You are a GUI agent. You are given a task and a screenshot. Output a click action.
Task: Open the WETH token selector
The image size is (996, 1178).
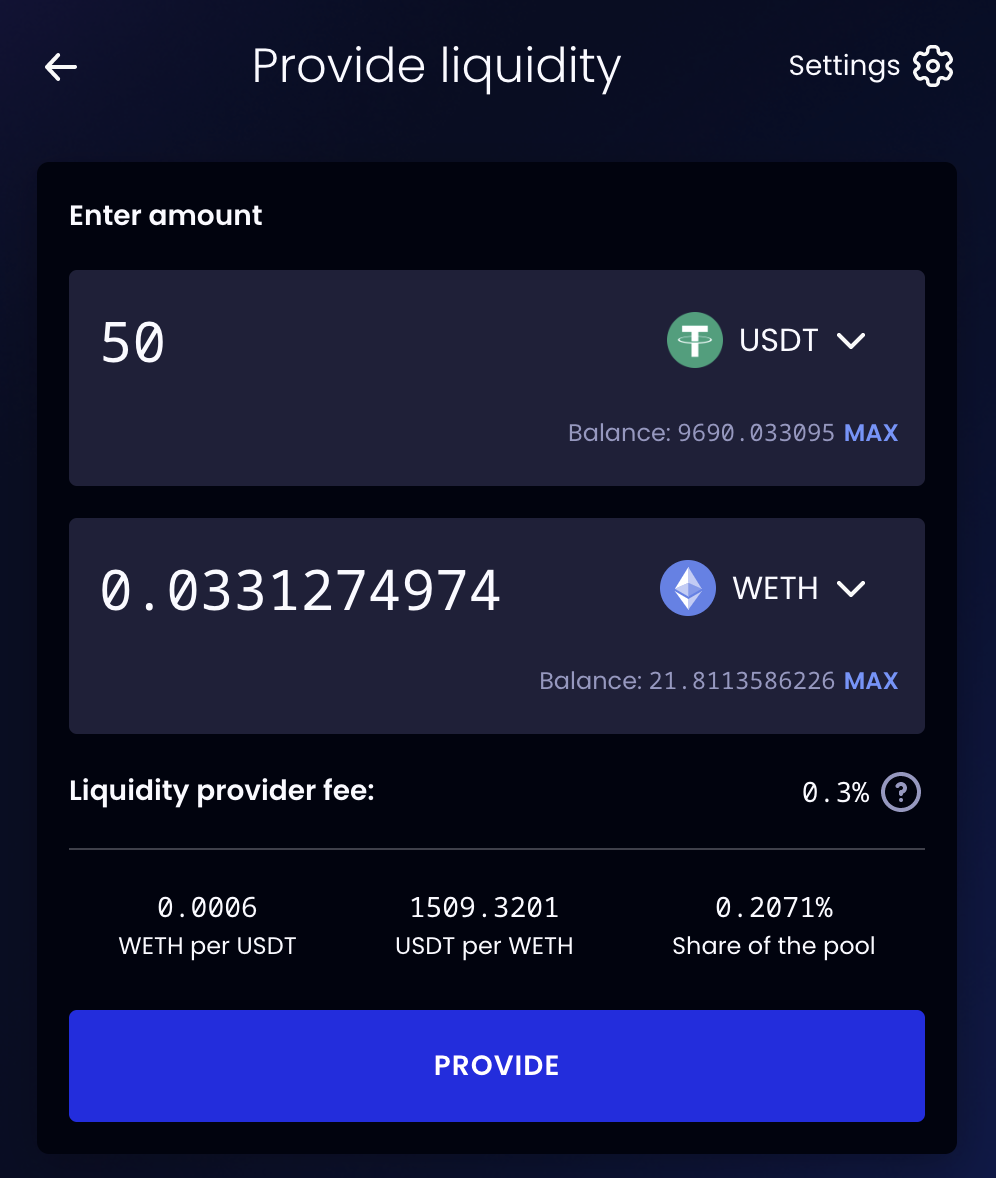pos(763,588)
